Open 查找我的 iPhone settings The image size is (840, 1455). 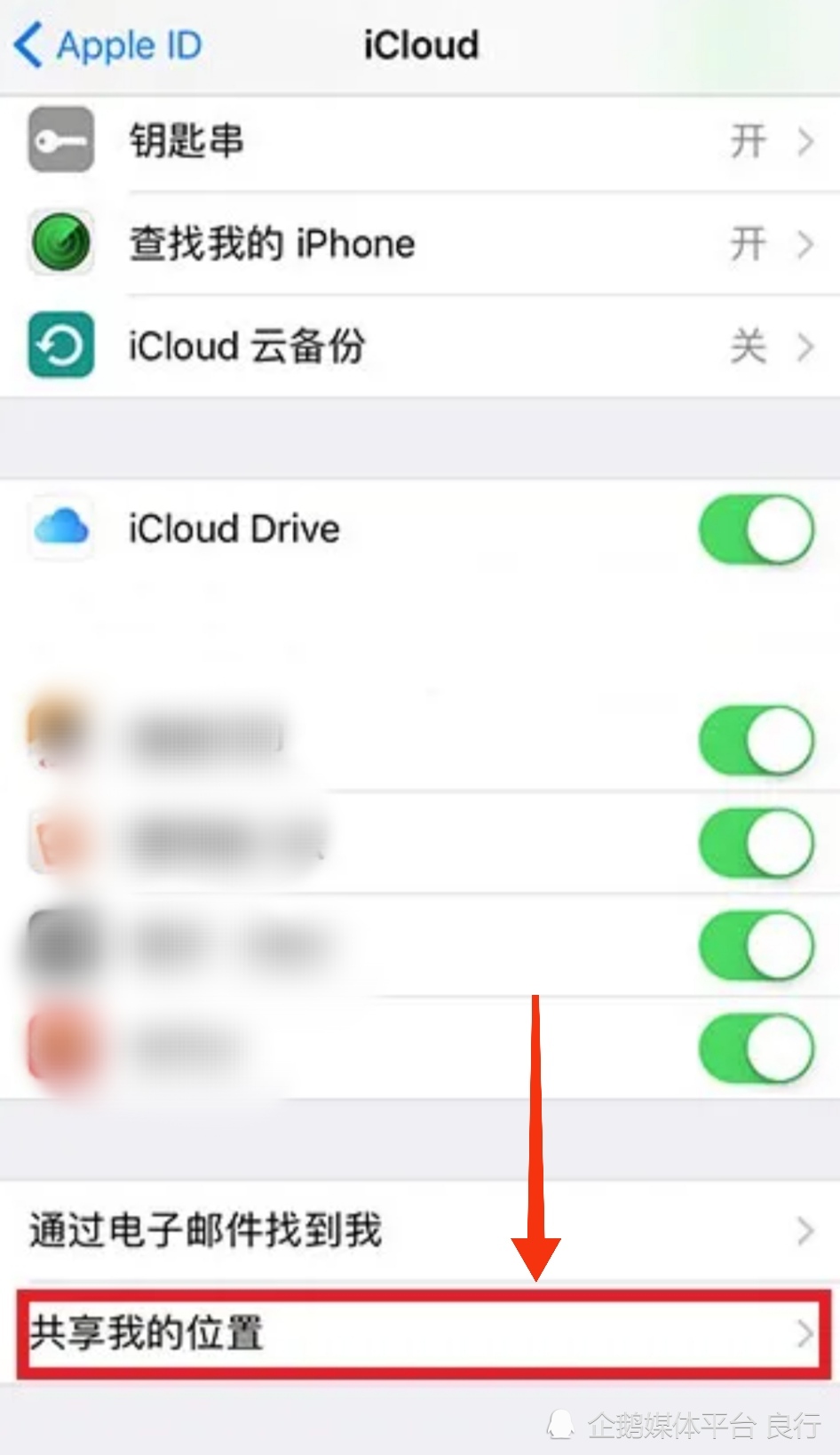pyautogui.click(x=419, y=243)
